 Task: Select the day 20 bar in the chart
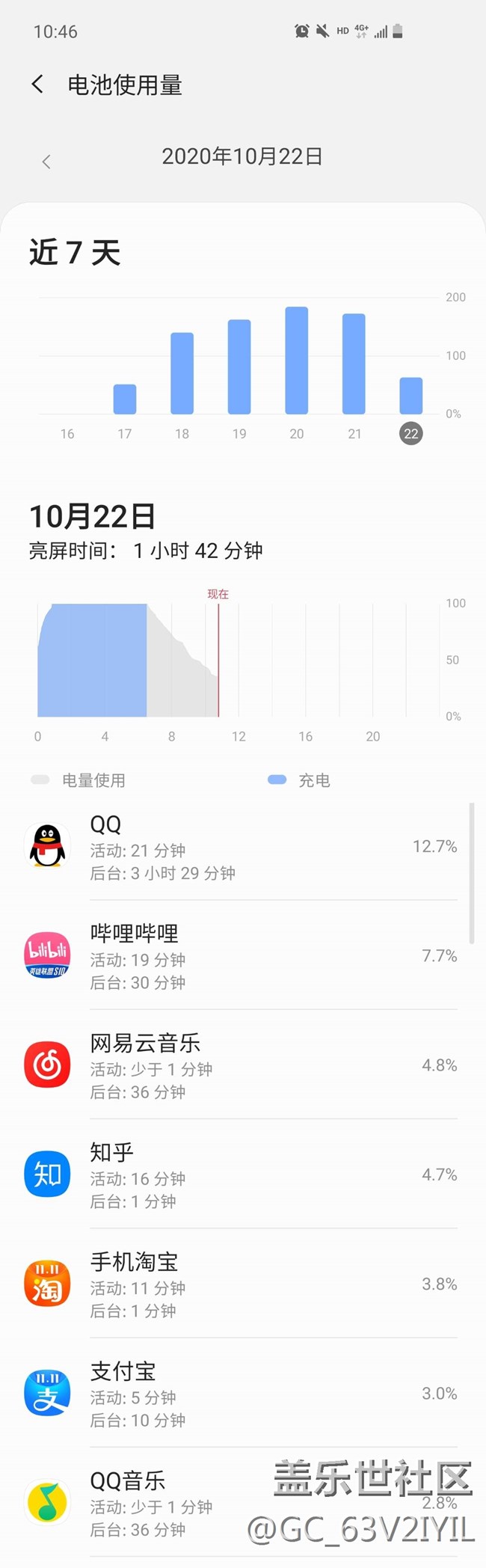click(x=297, y=361)
